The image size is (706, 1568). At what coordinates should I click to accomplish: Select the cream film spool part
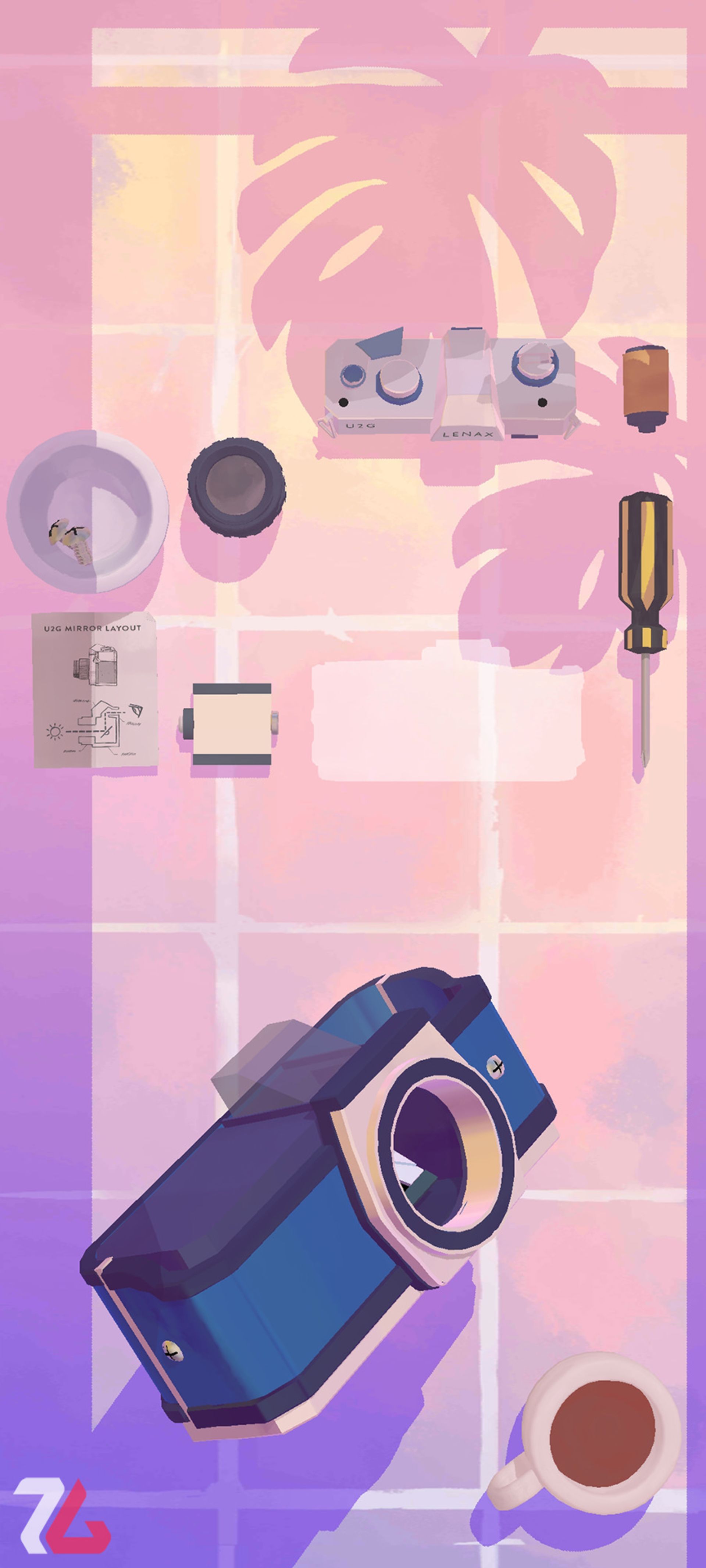[232, 723]
